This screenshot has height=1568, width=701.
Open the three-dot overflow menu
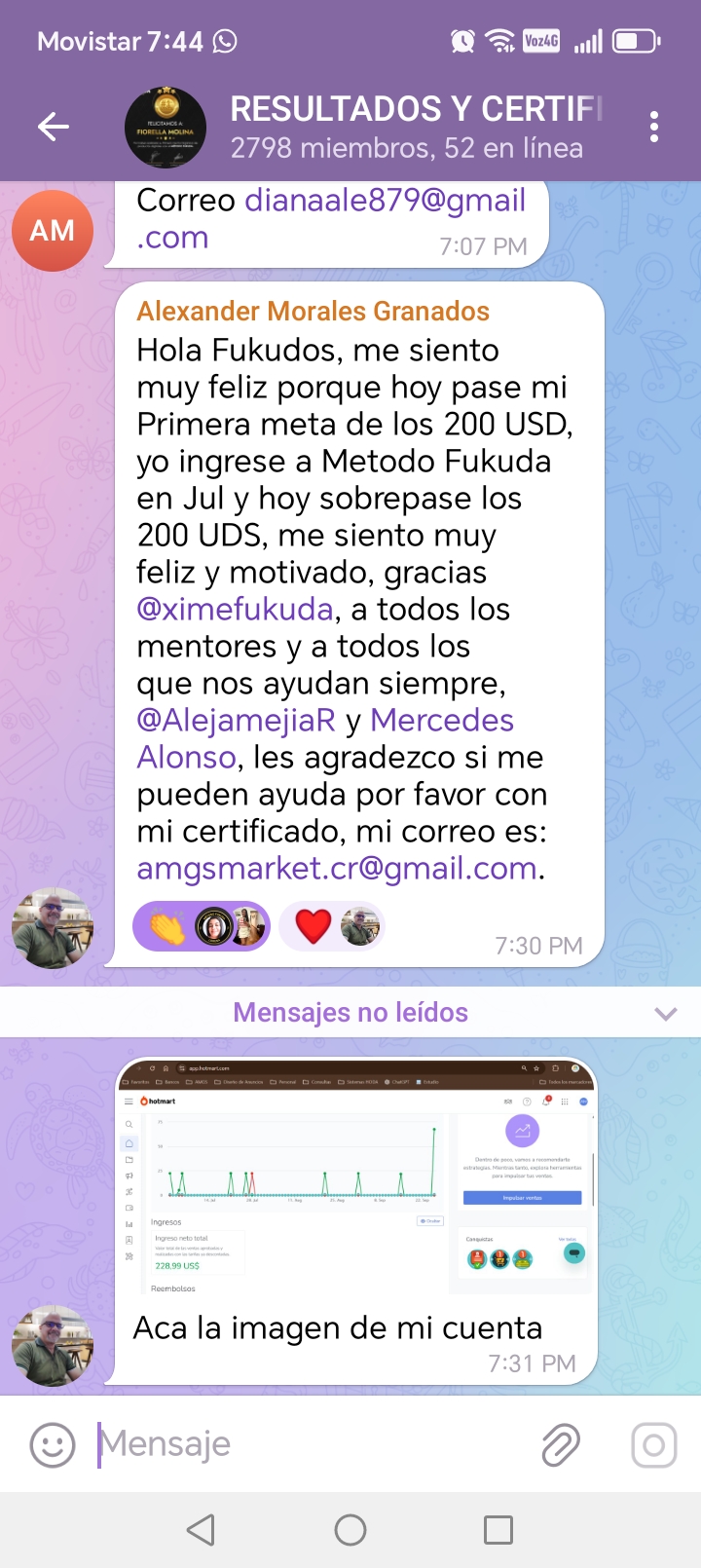coord(653,127)
